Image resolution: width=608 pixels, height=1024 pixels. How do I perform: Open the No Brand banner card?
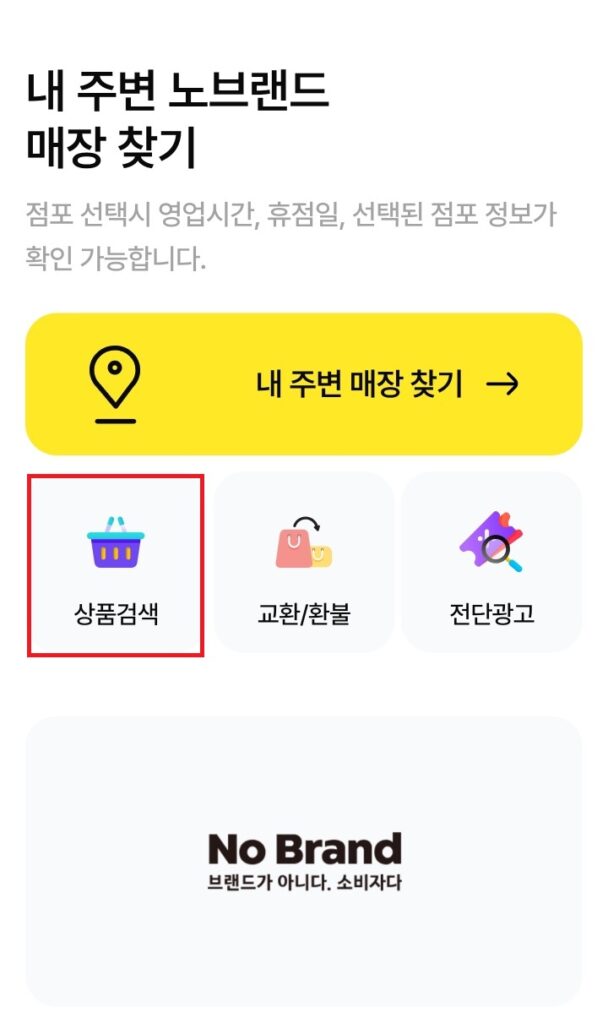[x=303, y=860]
